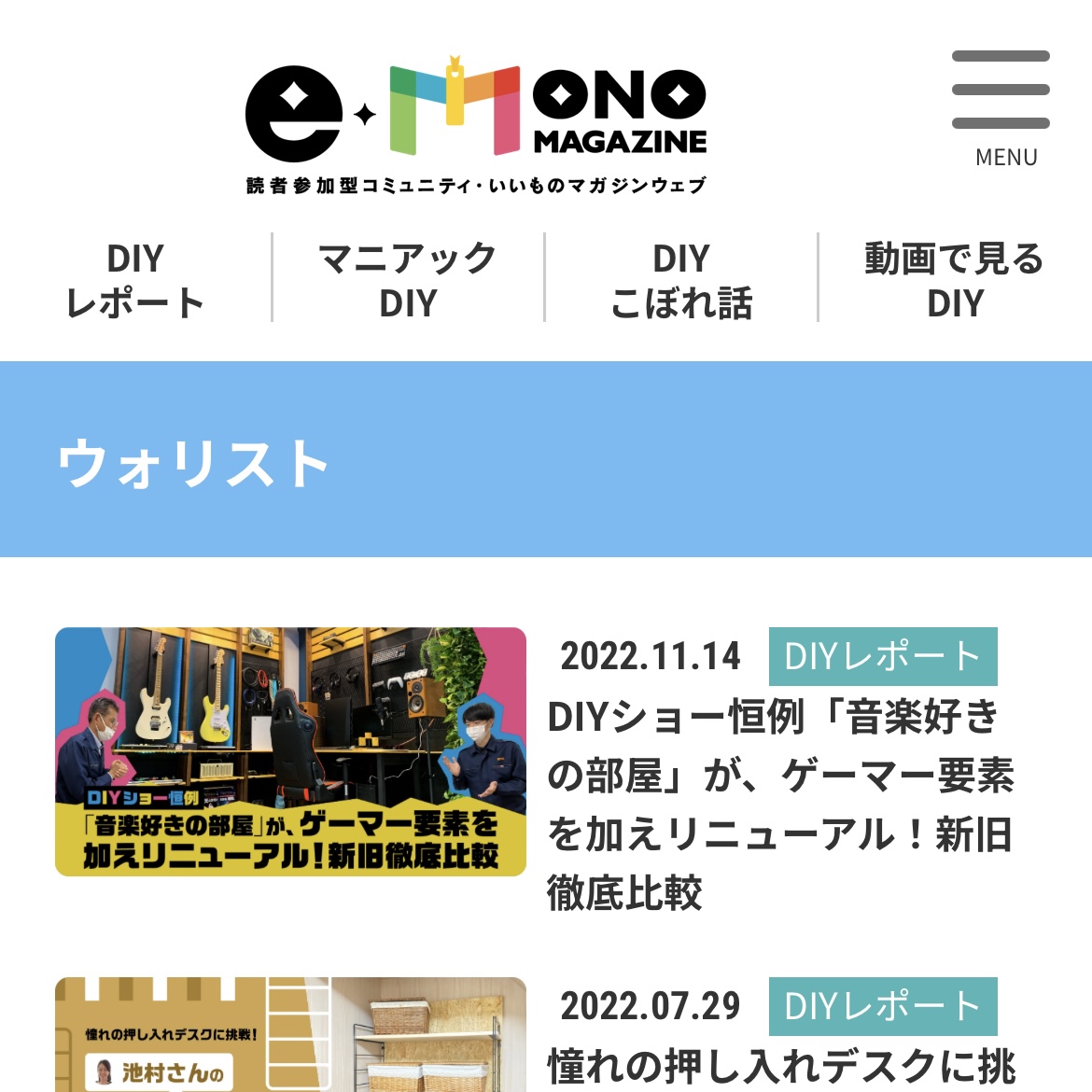
Task: Switch to 動画で見るDIY tab
Action: click(x=954, y=280)
